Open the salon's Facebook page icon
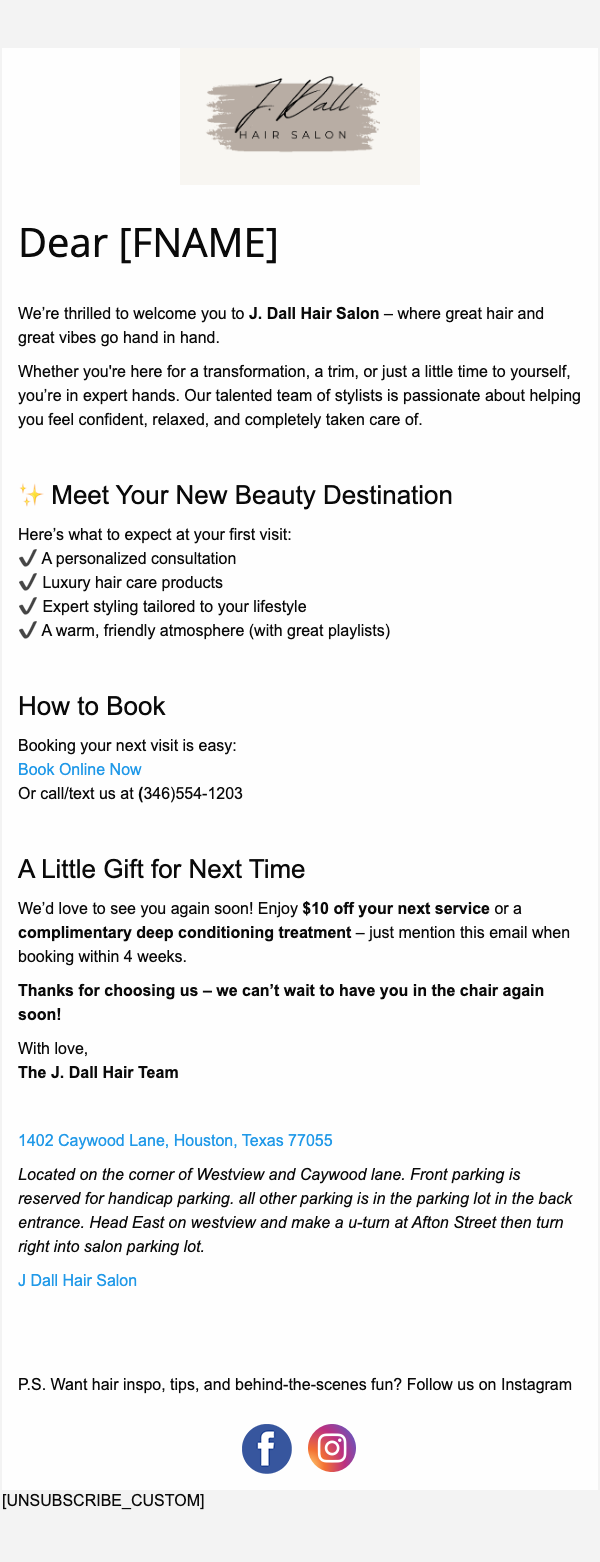 (267, 1448)
